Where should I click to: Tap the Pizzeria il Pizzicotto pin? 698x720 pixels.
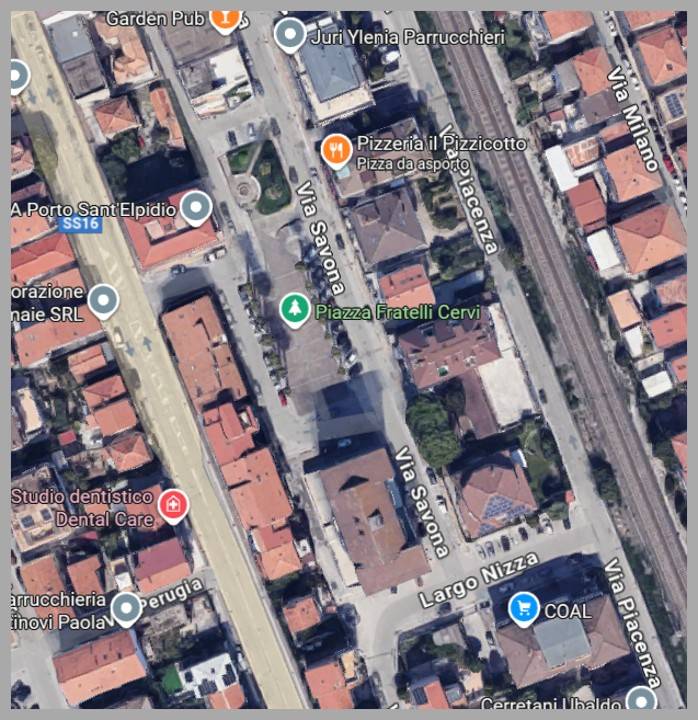336,150
